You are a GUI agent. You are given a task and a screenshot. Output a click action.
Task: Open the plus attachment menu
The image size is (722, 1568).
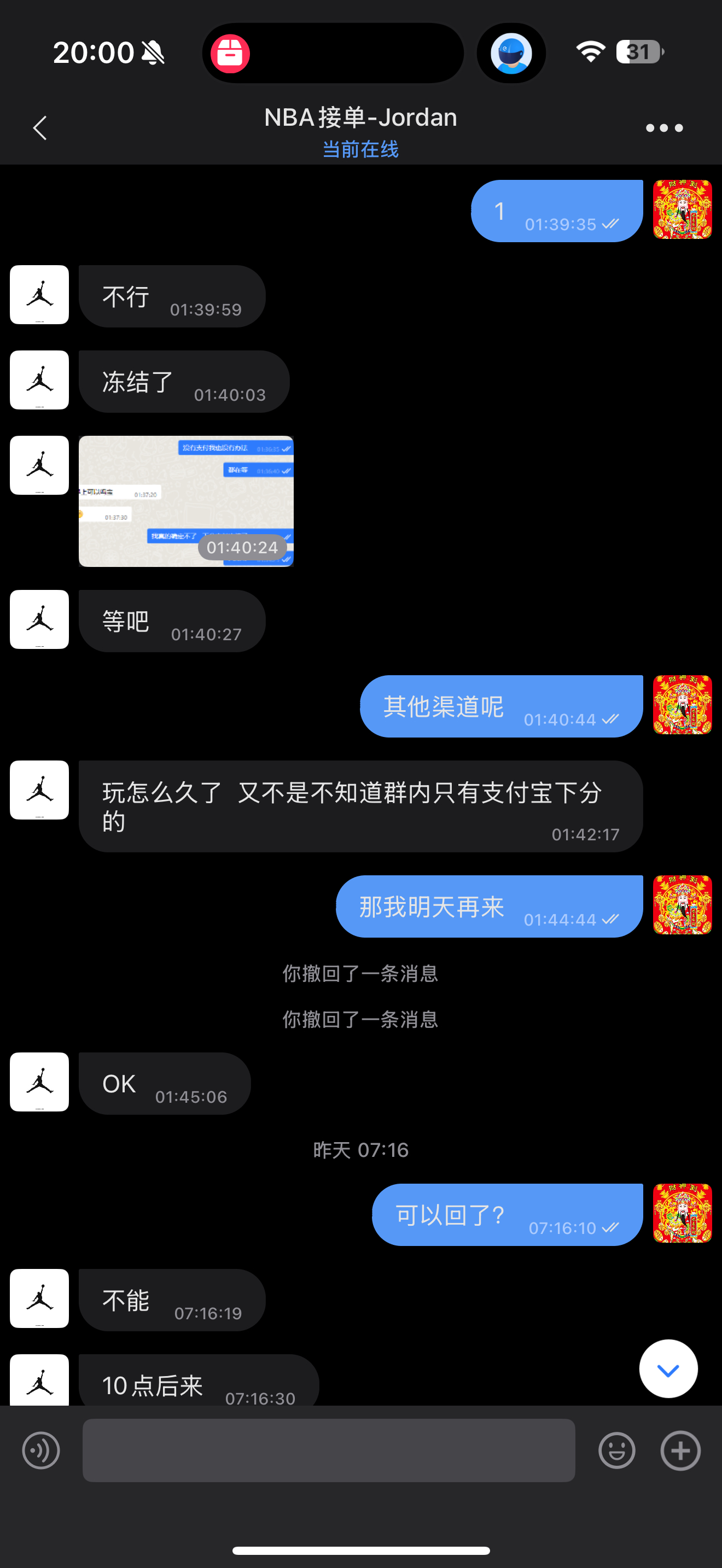click(680, 1450)
